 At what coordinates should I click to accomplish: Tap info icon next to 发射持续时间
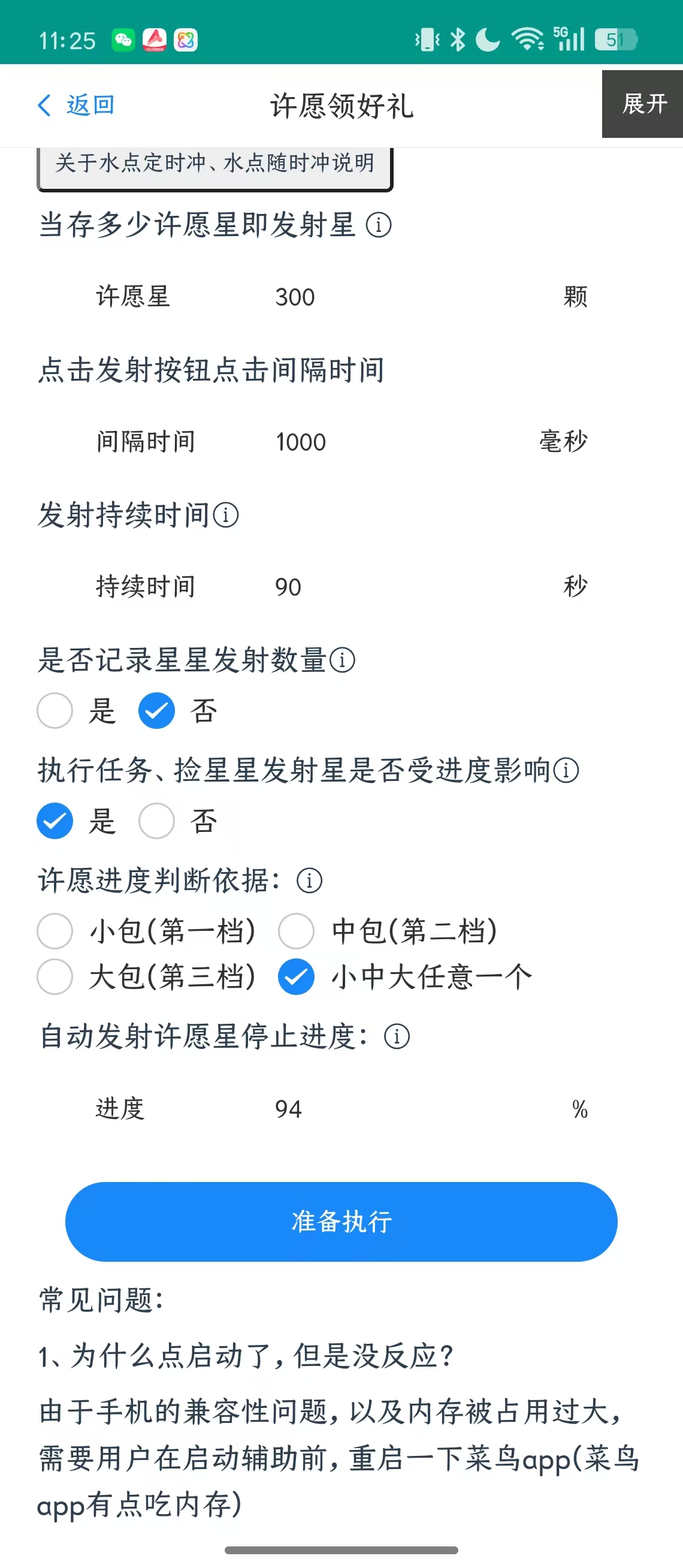pos(226,515)
